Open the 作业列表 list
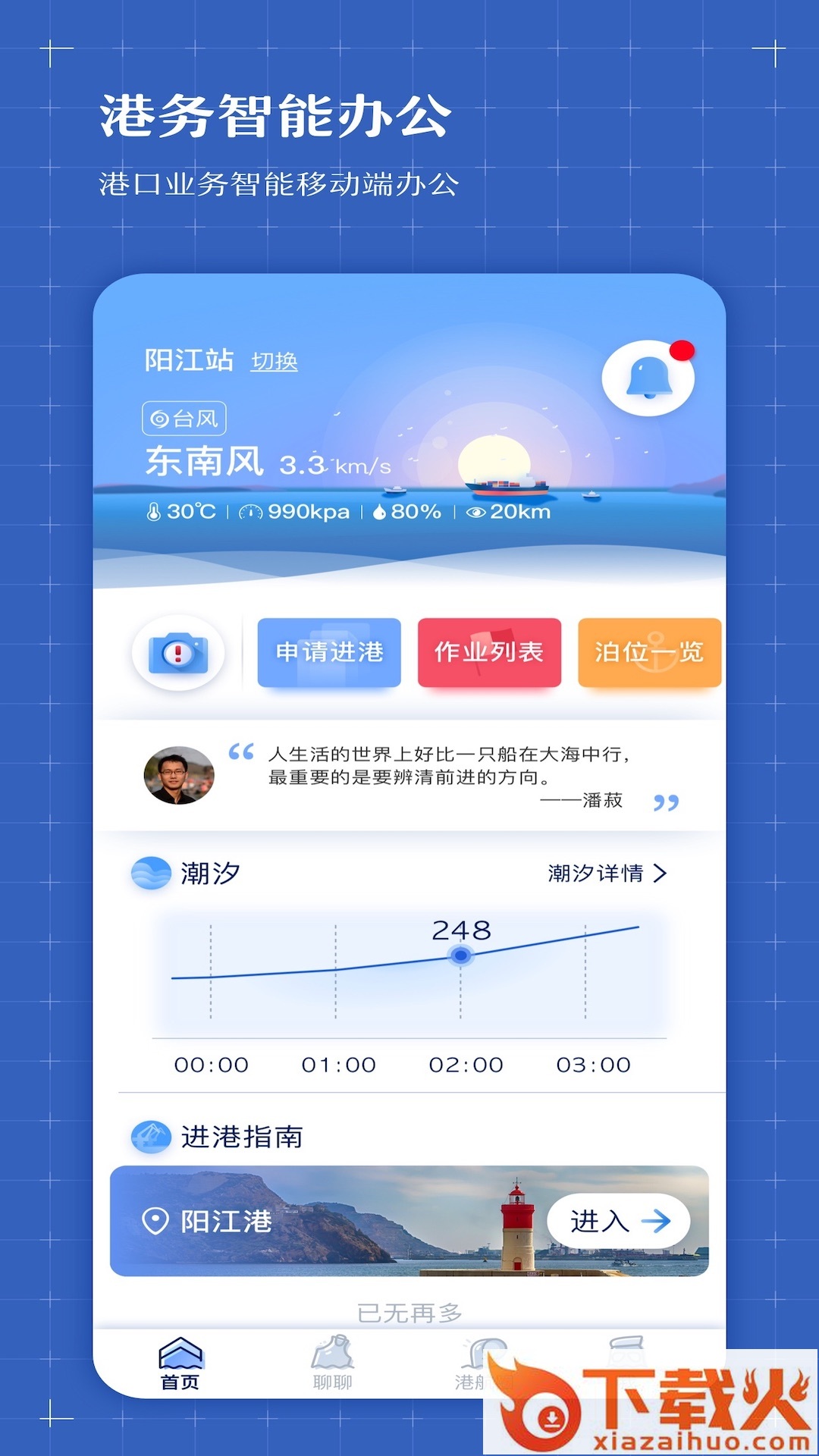This screenshot has width=819, height=1456. [x=489, y=653]
